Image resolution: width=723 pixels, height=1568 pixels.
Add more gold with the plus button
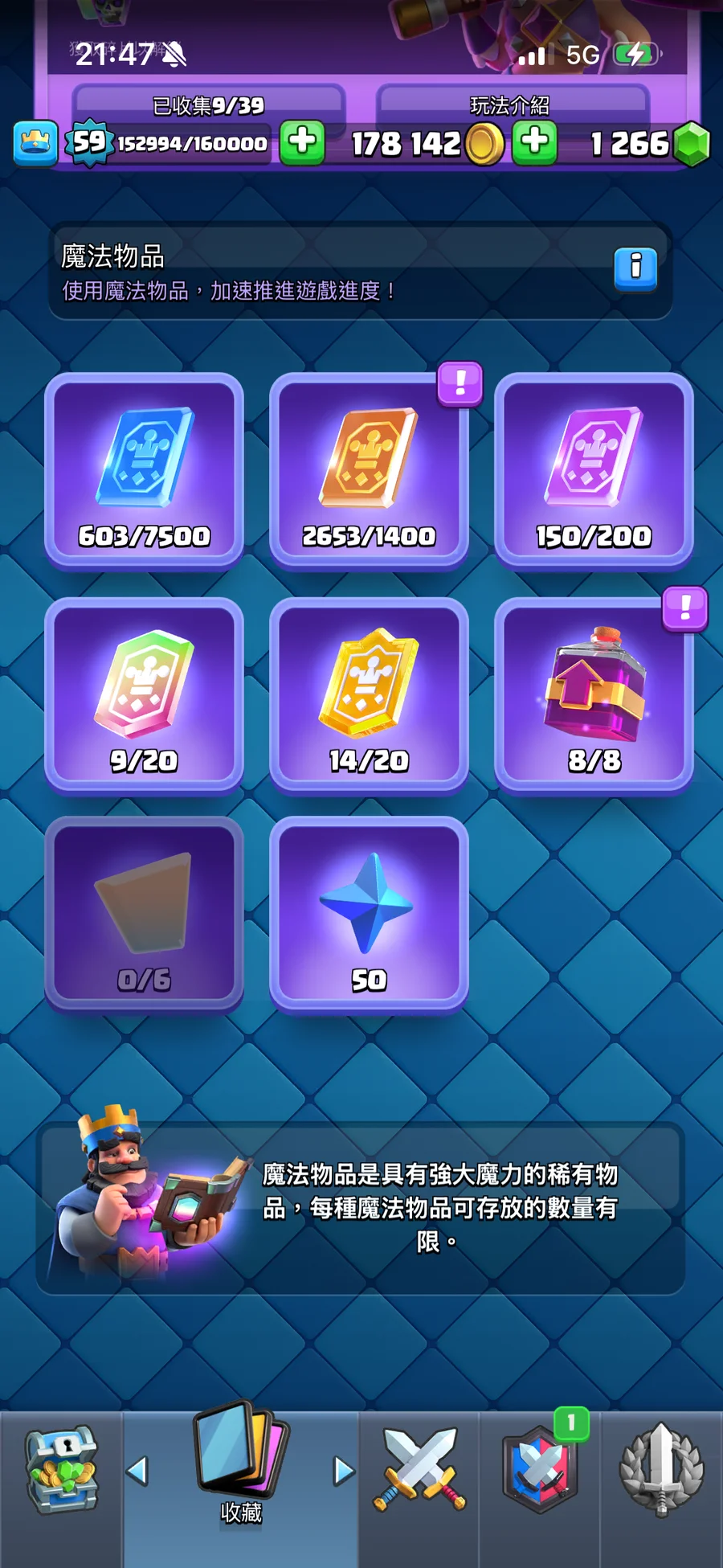[x=535, y=143]
